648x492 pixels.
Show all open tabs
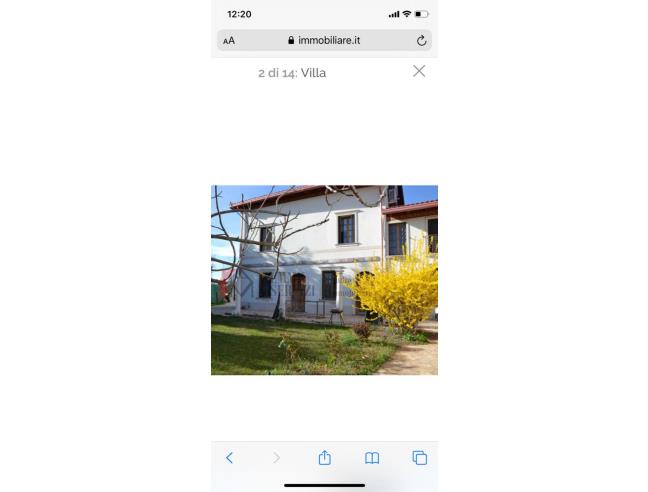[420, 458]
